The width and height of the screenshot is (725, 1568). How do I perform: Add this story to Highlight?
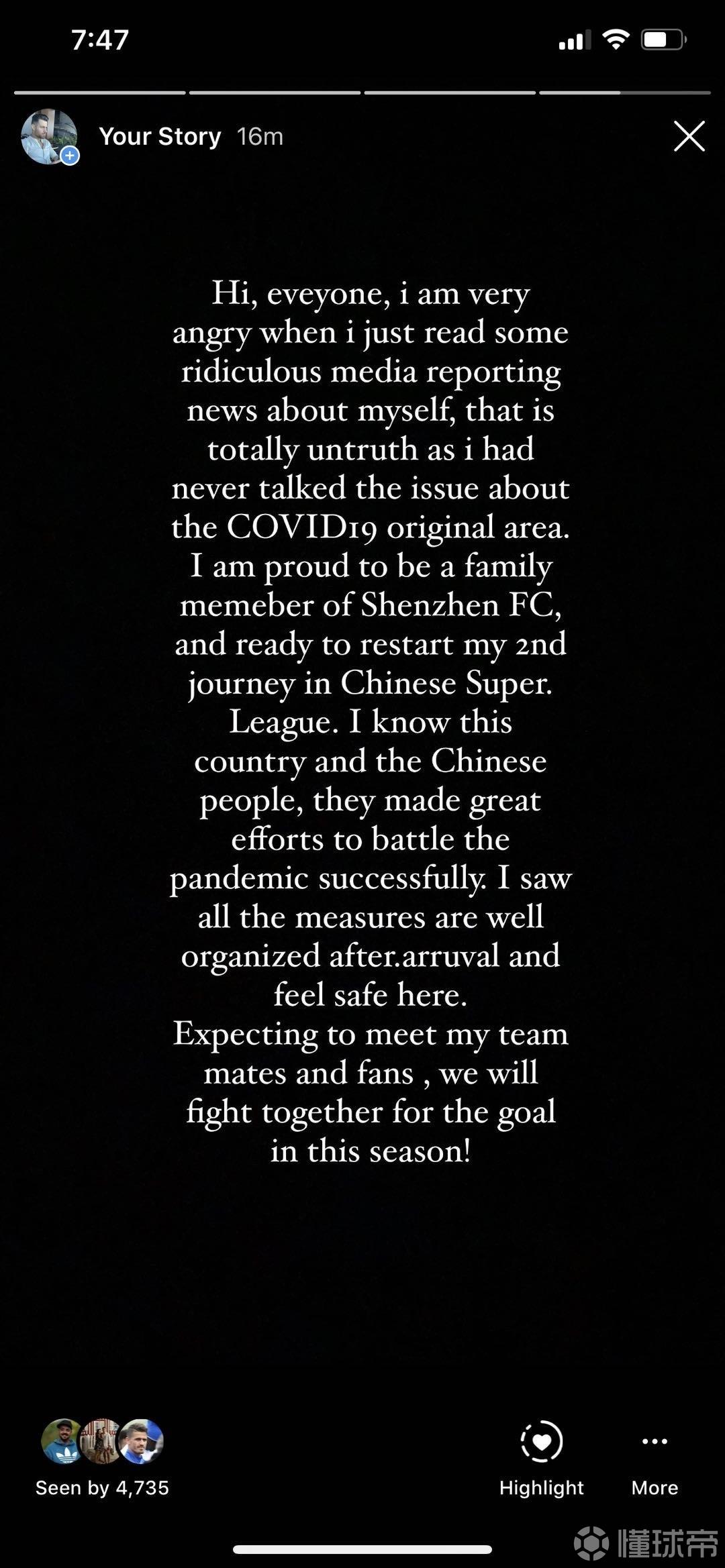coord(541,1455)
